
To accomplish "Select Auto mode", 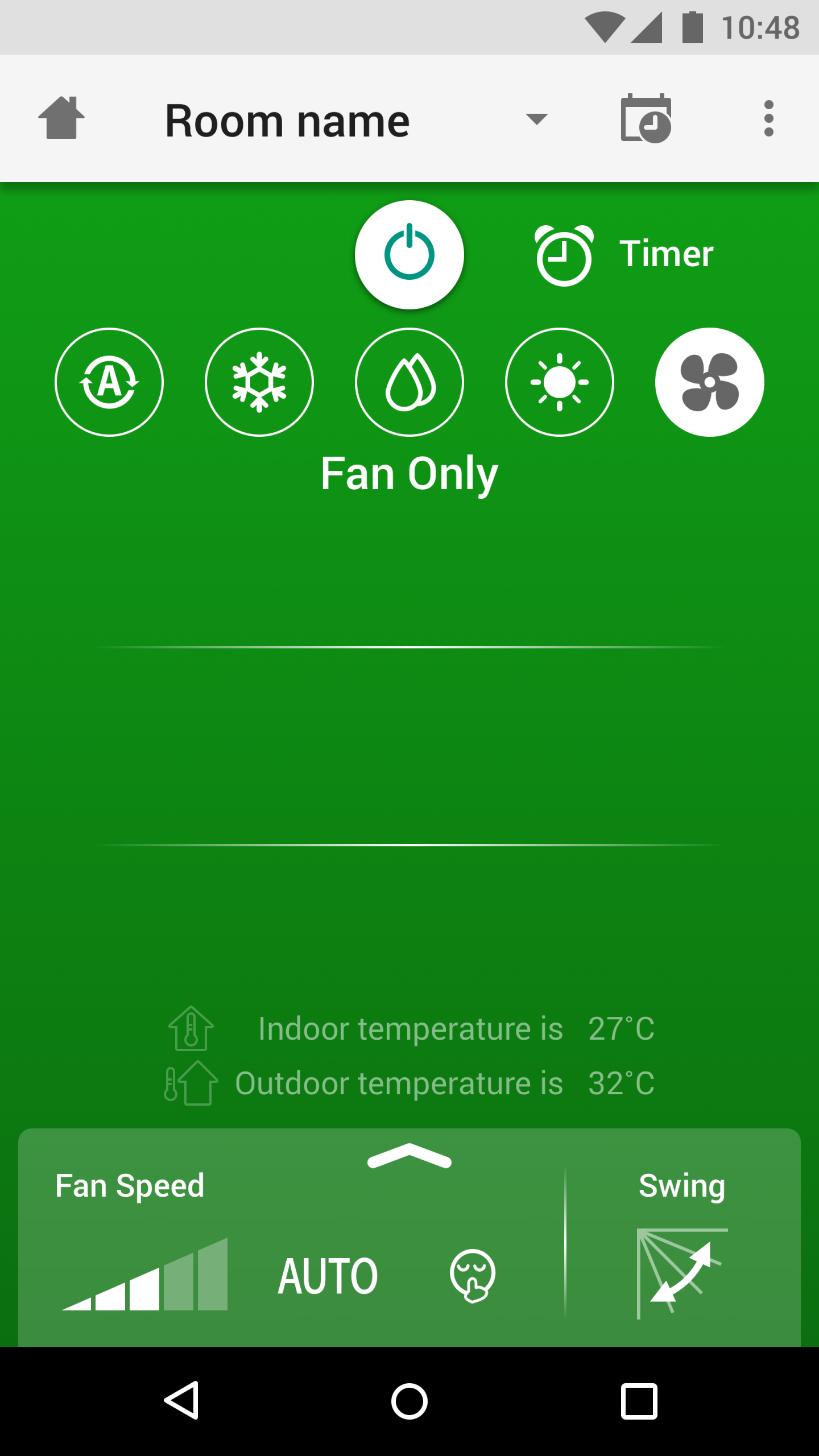I will pyautogui.click(x=109, y=382).
